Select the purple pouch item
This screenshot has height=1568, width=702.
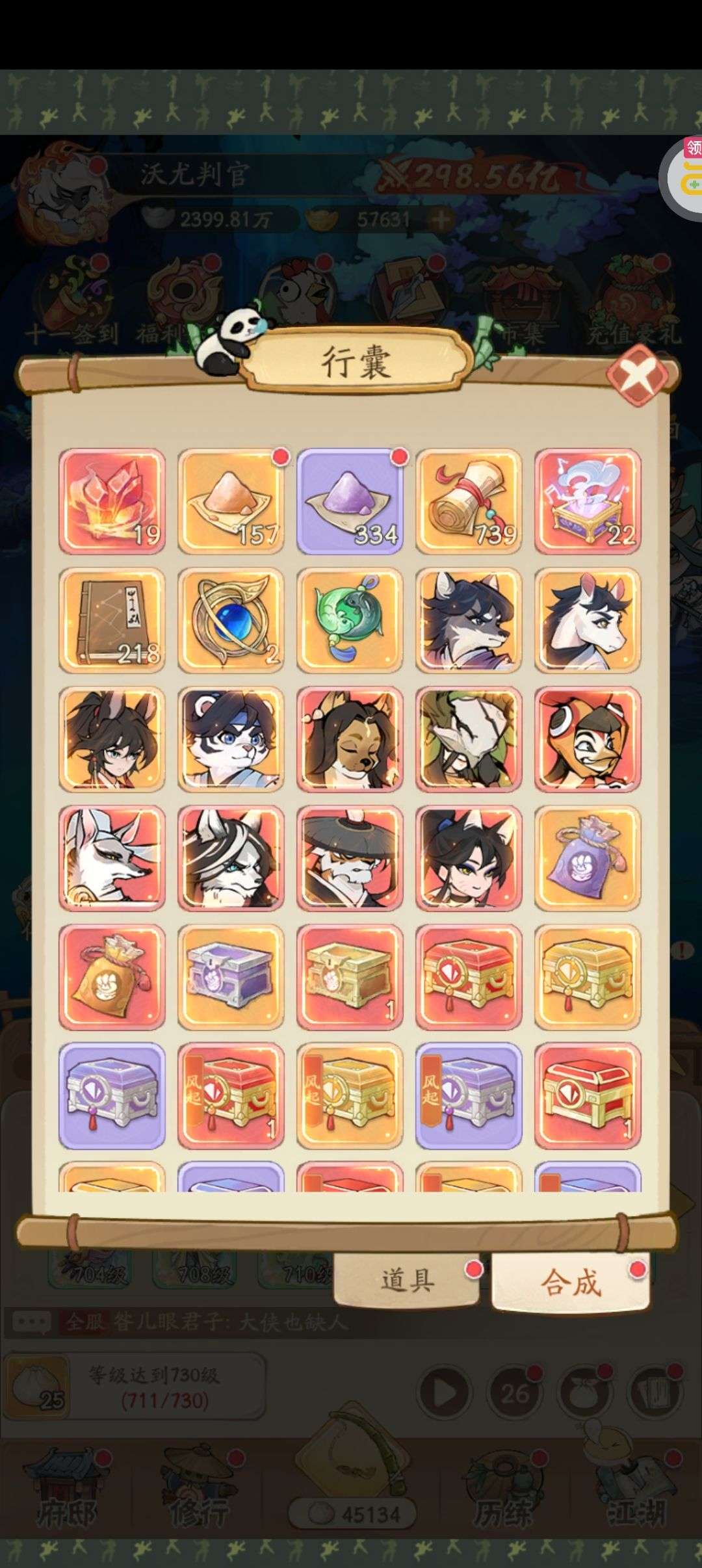pos(588,858)
